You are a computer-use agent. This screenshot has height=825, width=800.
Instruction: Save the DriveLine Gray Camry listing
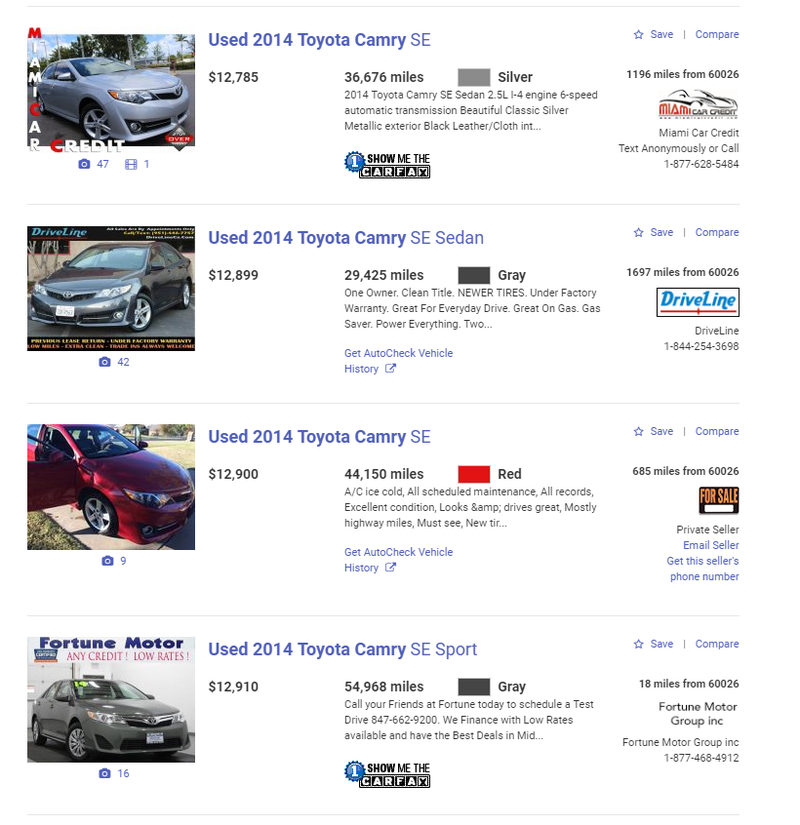pyautogui.click(x=653, y=232)
